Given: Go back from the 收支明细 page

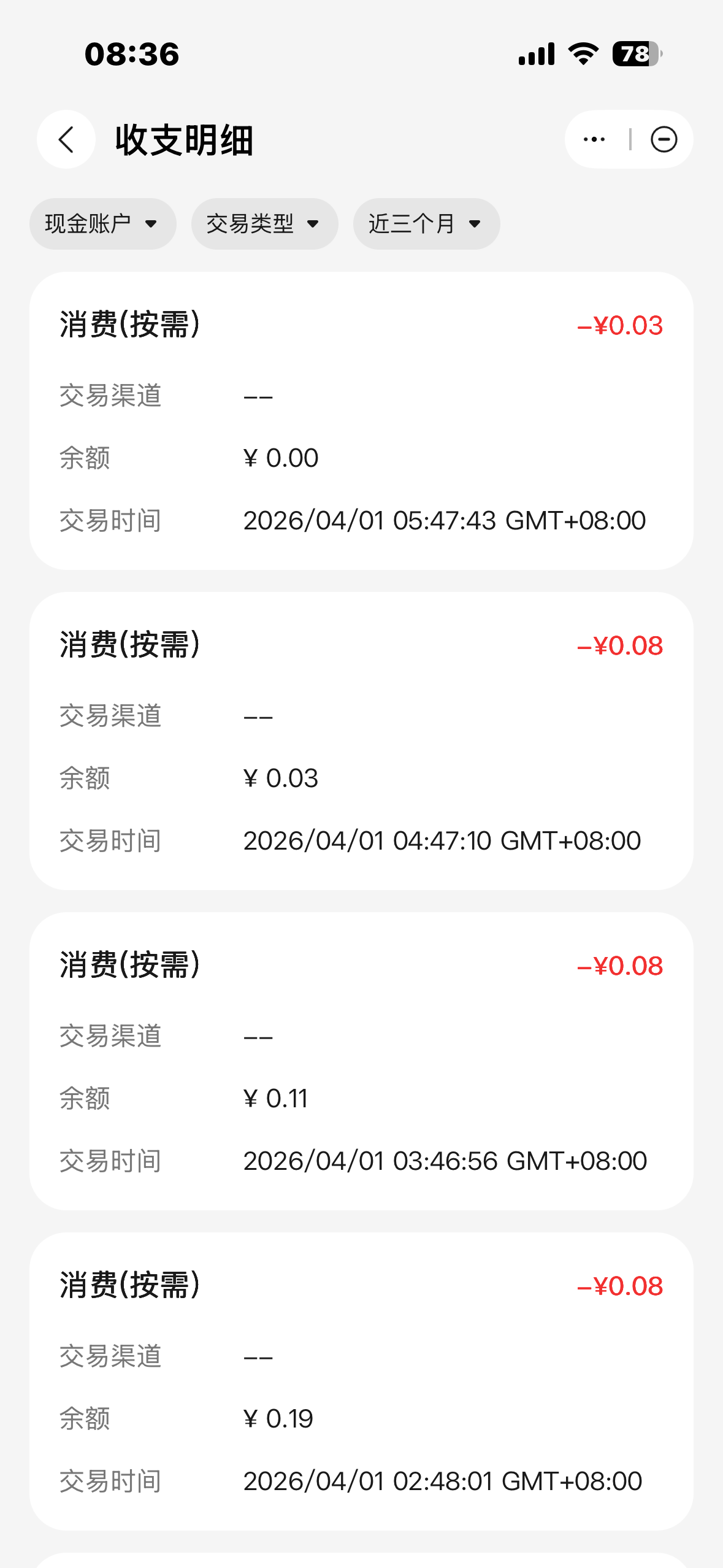Looking at the screenshot, I should pos(66,140).
